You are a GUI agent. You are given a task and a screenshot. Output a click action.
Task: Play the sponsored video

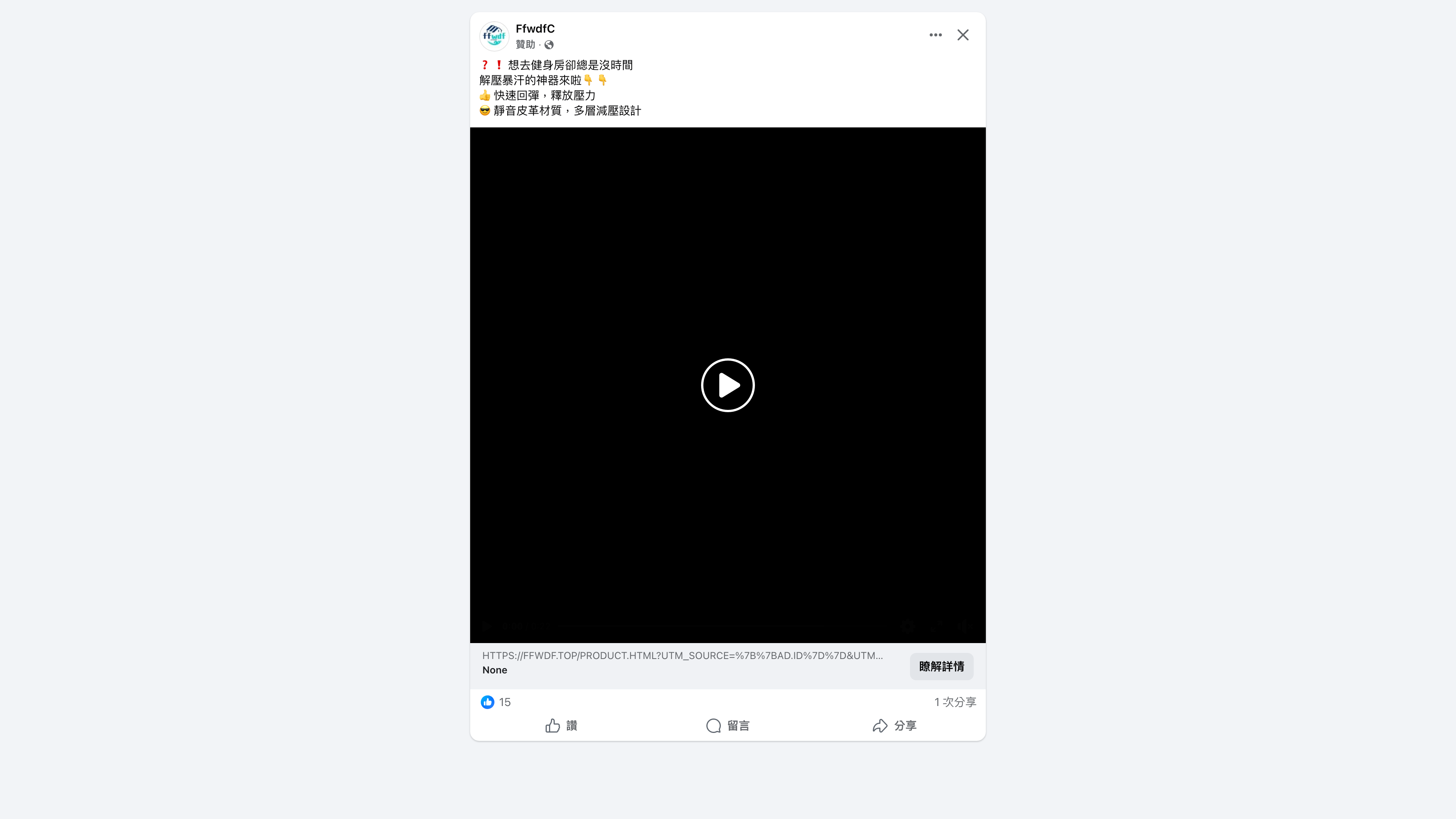point(728,385)
